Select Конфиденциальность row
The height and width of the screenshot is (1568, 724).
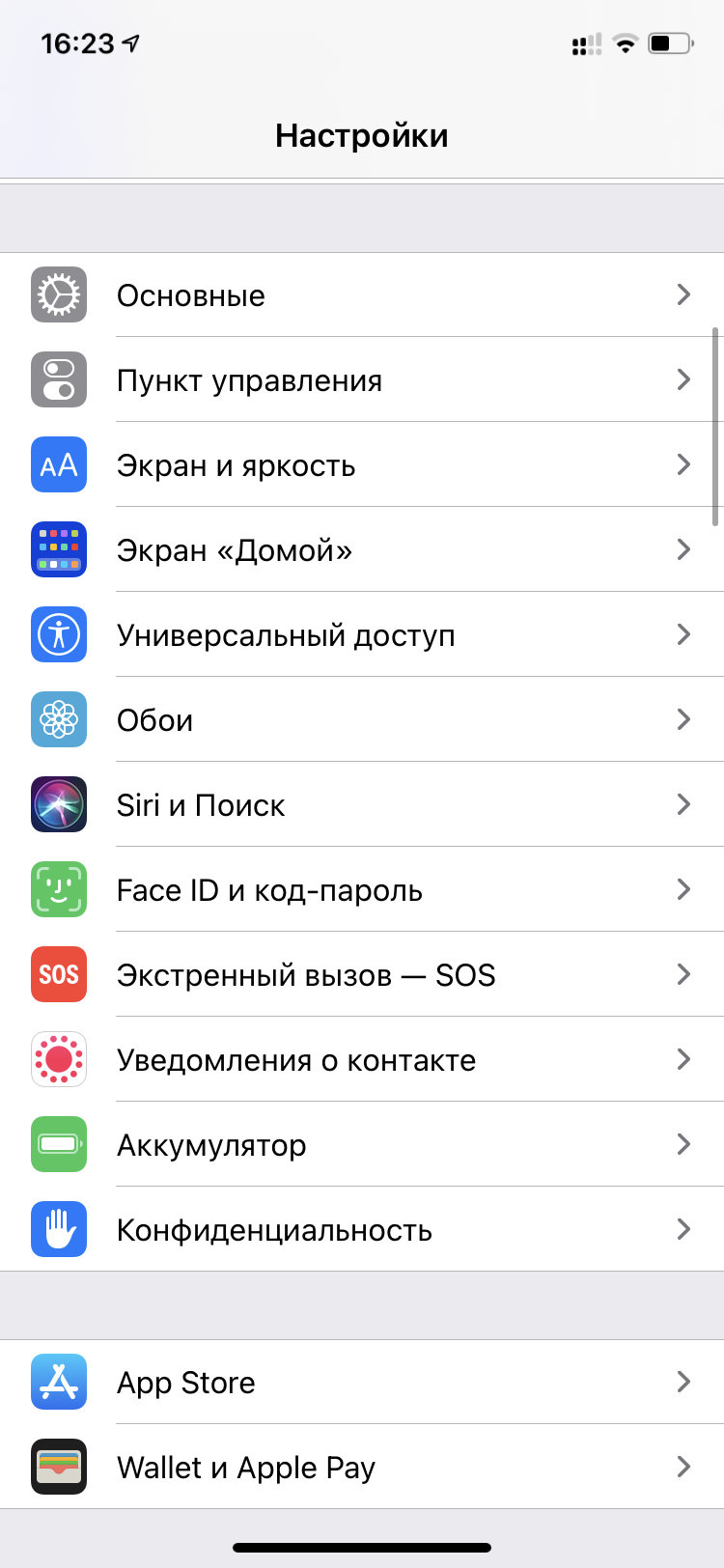pyautogui.click(x=362, y=1230)
